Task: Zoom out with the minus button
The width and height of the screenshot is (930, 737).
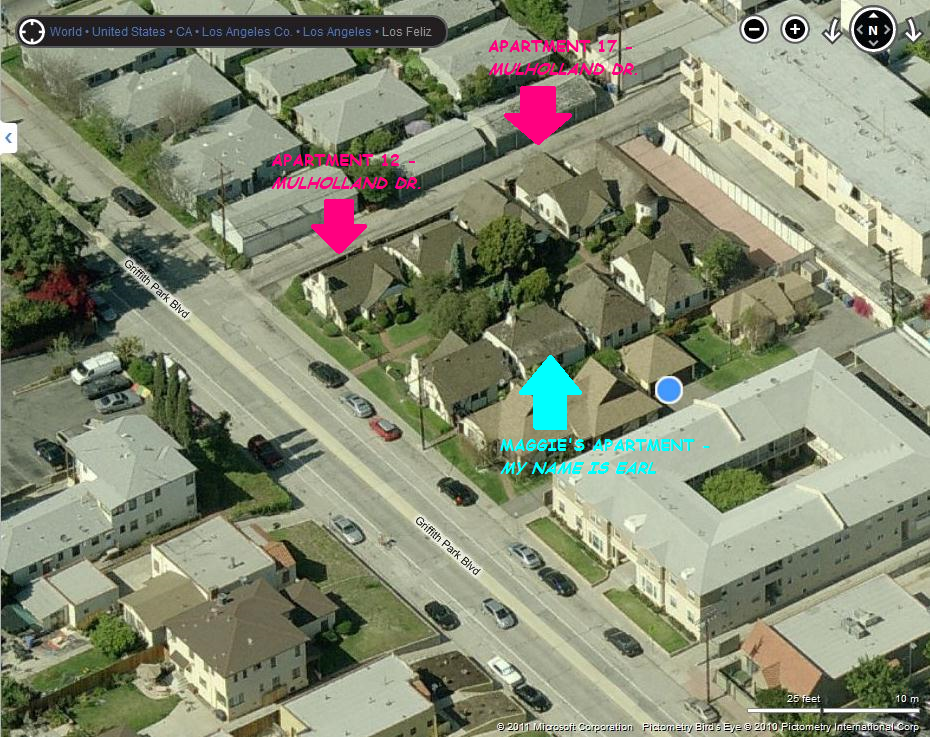Action: click(x=755, y=29)
